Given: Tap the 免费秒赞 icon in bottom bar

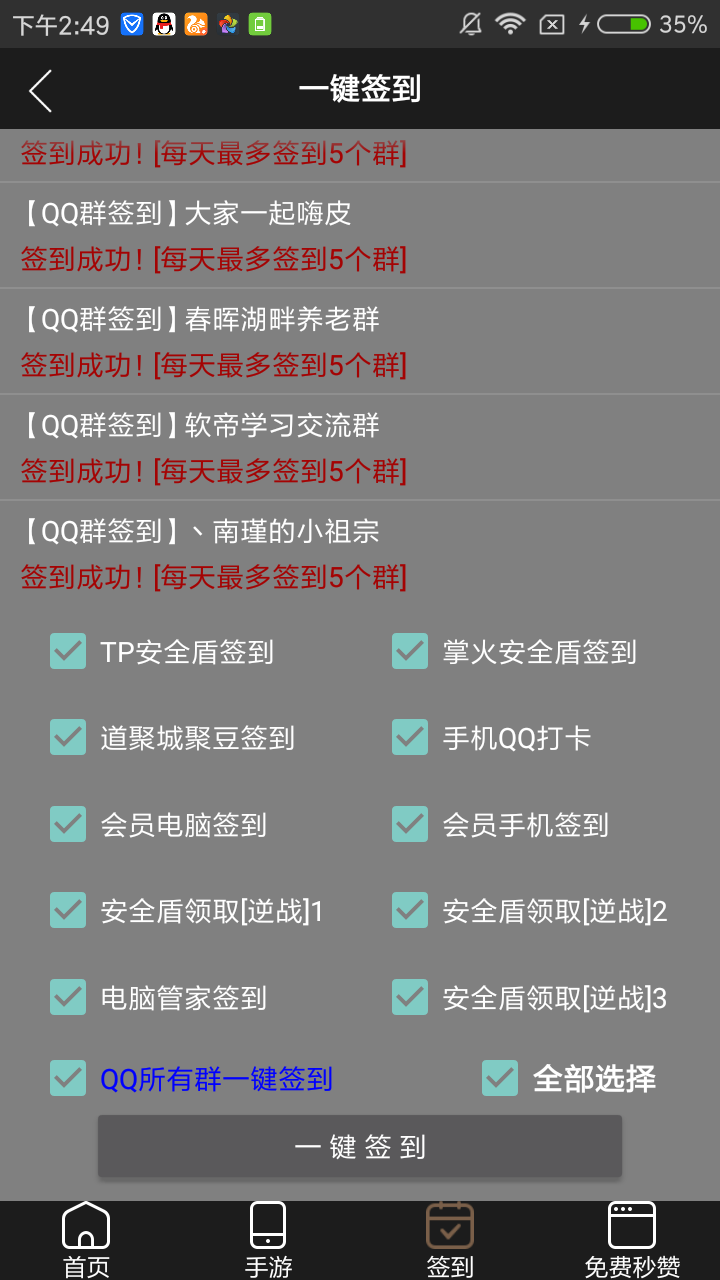Looking at the screenshot, I should pyautogui.click(x=632, y=1234).
